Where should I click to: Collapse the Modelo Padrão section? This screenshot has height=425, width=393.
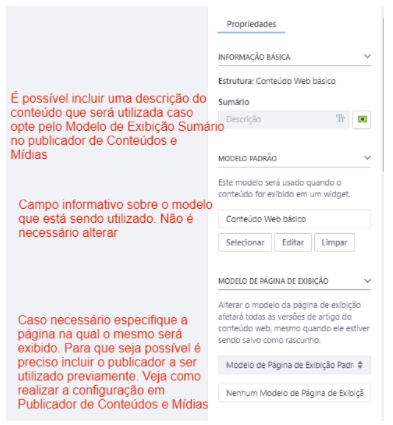click(367, 158)
